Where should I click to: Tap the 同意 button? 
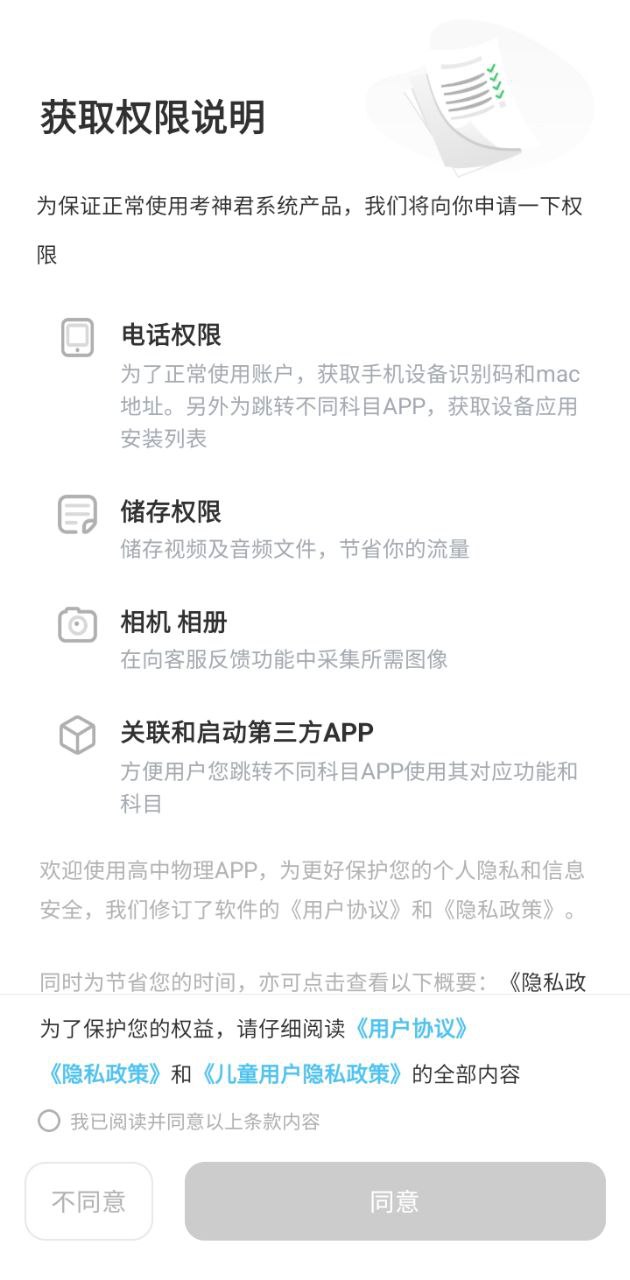point(395,1201)
